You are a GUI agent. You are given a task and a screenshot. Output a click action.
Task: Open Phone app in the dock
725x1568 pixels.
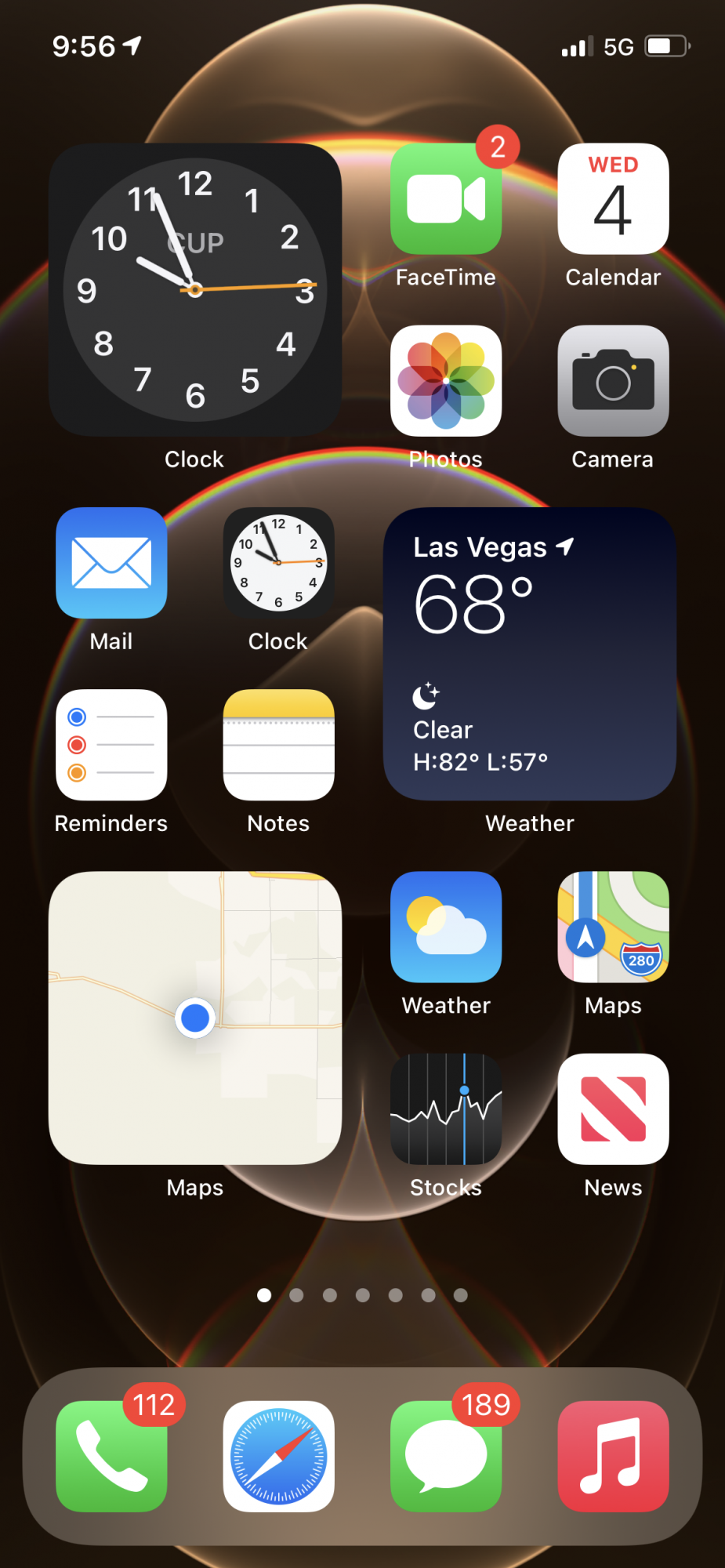(111, 1456)
